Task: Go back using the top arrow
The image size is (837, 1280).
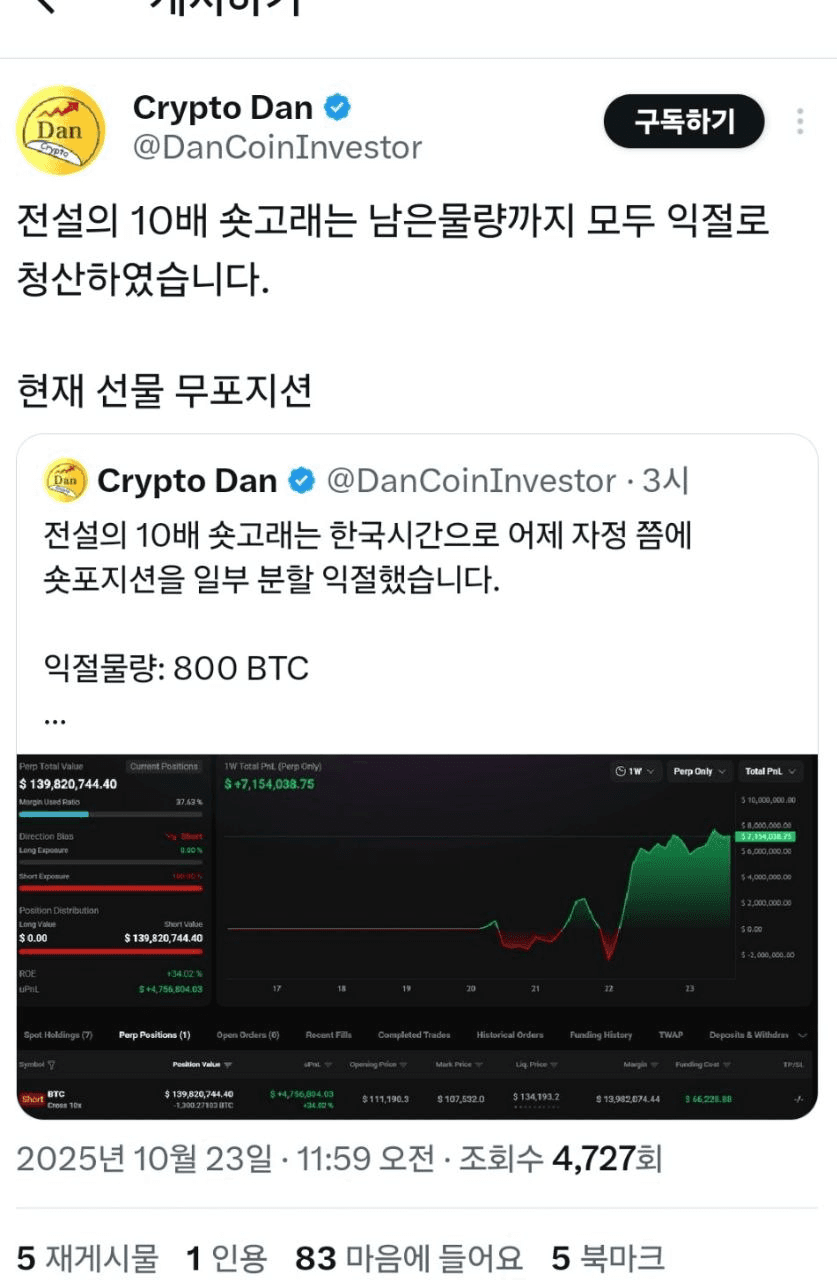Action: (x=45, y=6)
